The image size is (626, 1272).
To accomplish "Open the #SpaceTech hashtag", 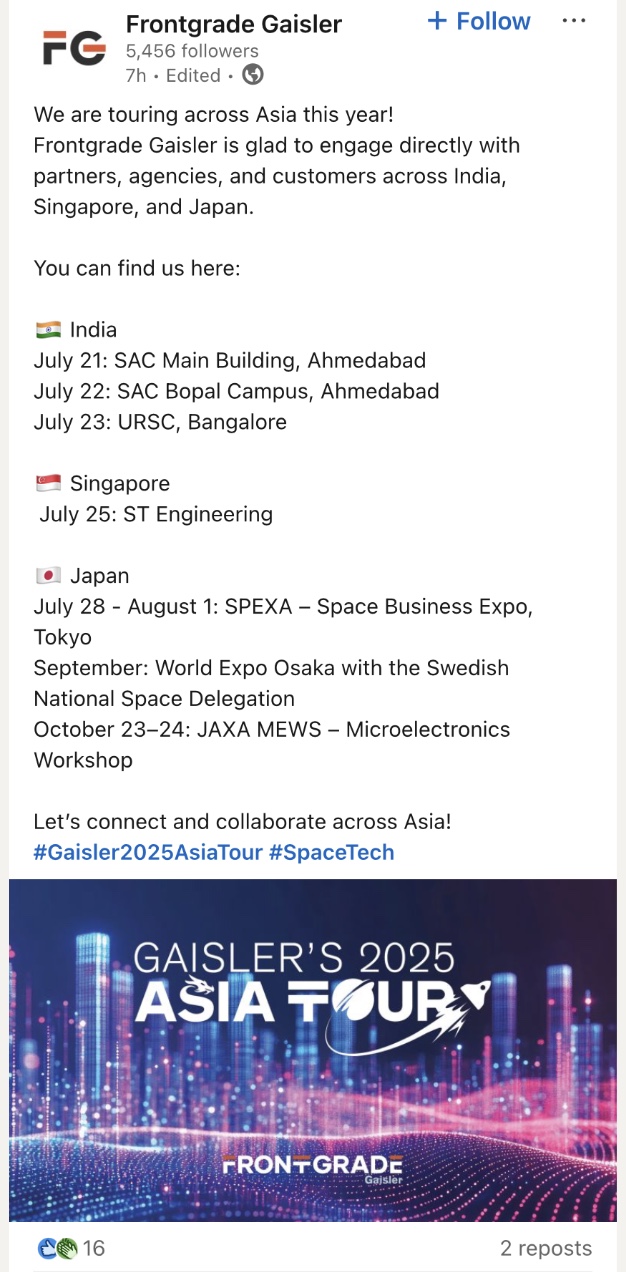I will click(x=331, y=852).
